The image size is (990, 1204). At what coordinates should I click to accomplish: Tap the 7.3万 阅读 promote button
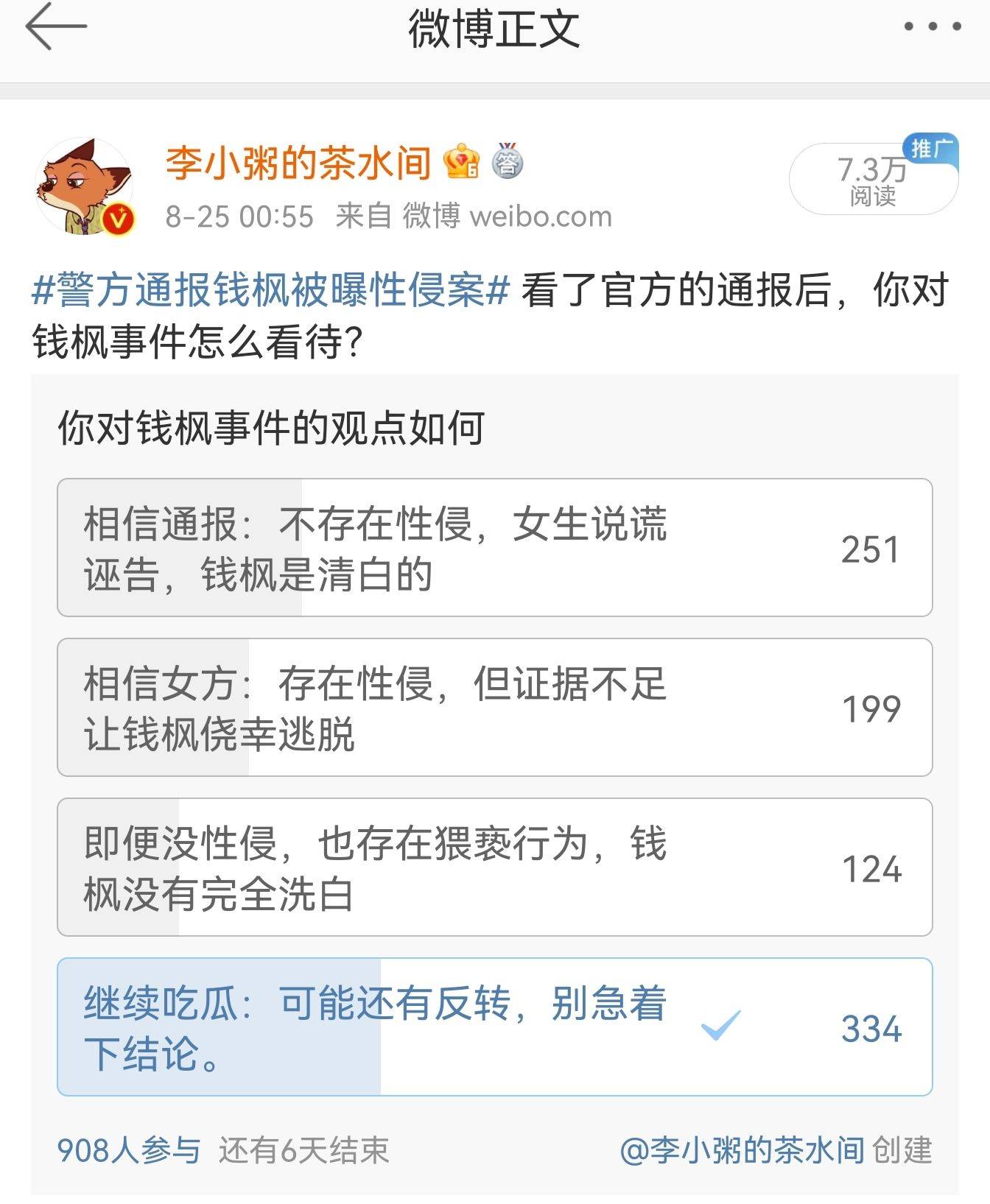[x=873, y=180]
